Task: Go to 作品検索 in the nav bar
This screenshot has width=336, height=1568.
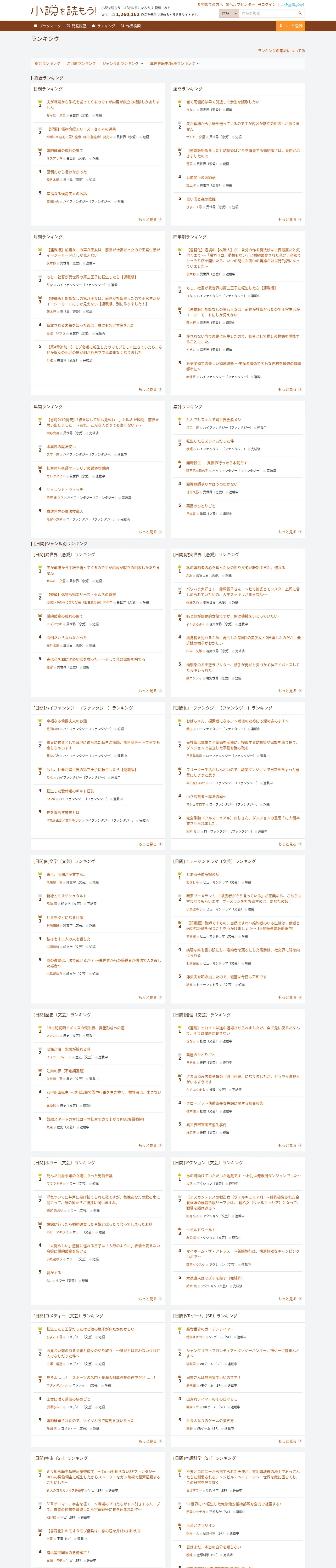Action: (131, 26)
